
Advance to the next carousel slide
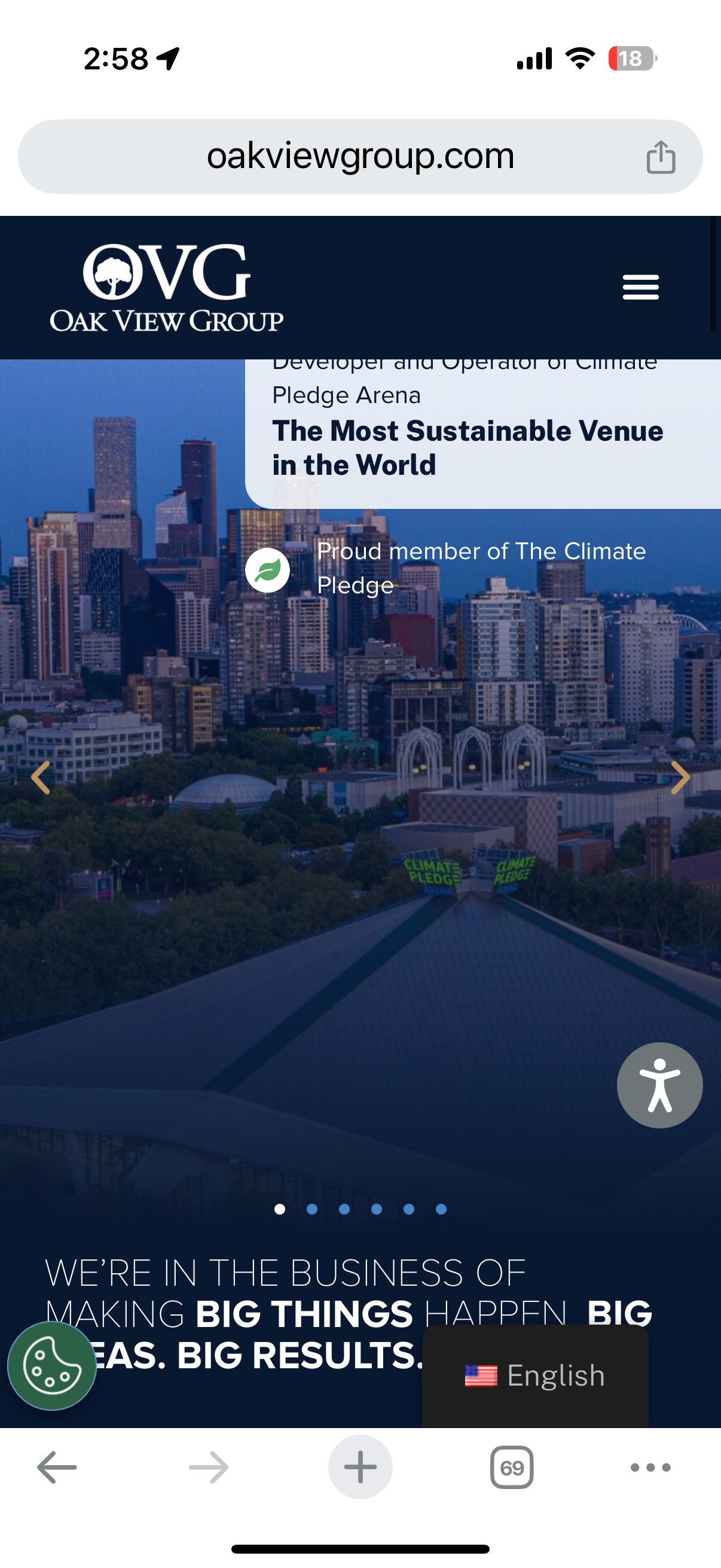click(680, 777)
